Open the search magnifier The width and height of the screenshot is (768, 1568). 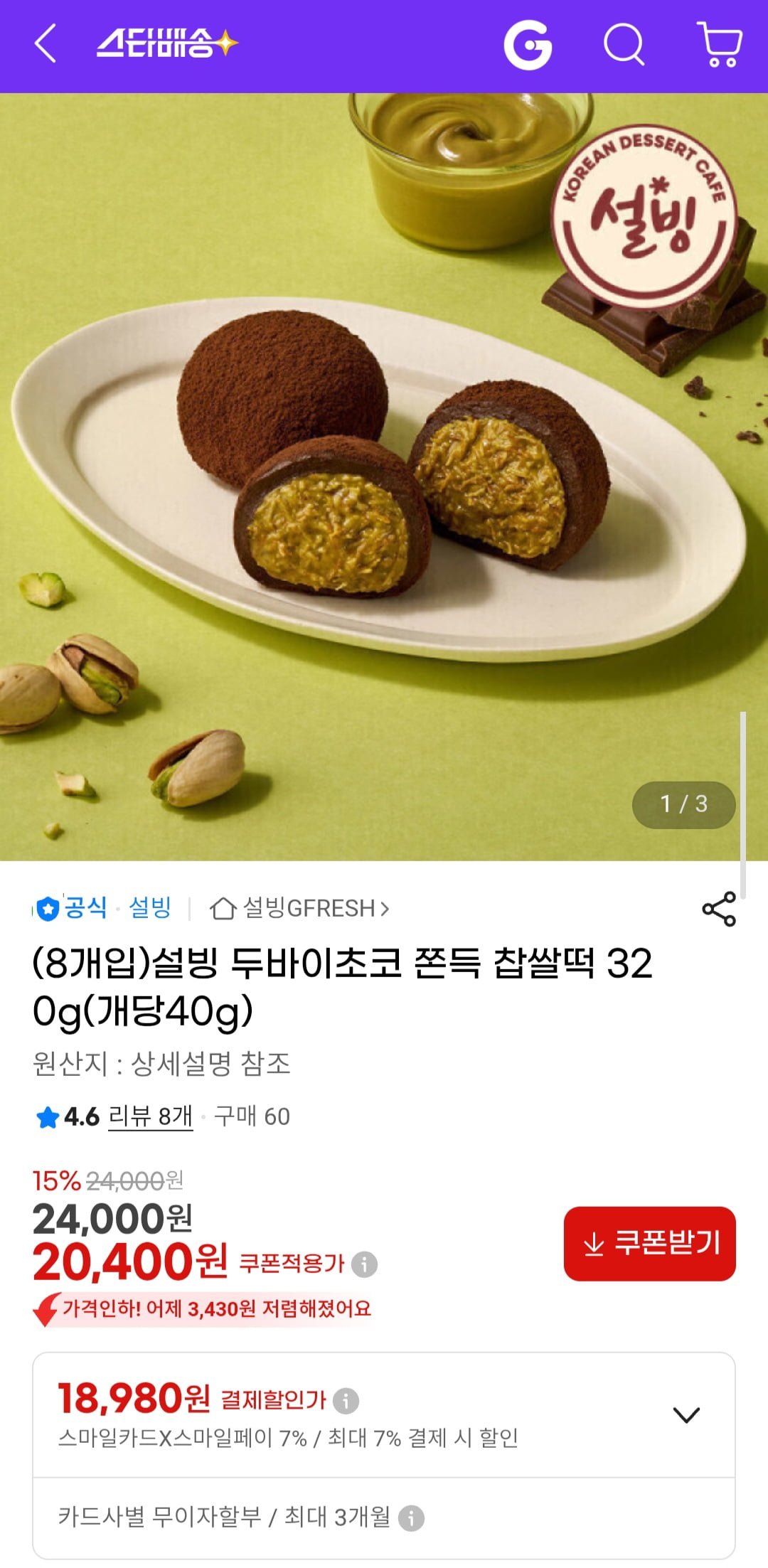[x=624, y=45]
